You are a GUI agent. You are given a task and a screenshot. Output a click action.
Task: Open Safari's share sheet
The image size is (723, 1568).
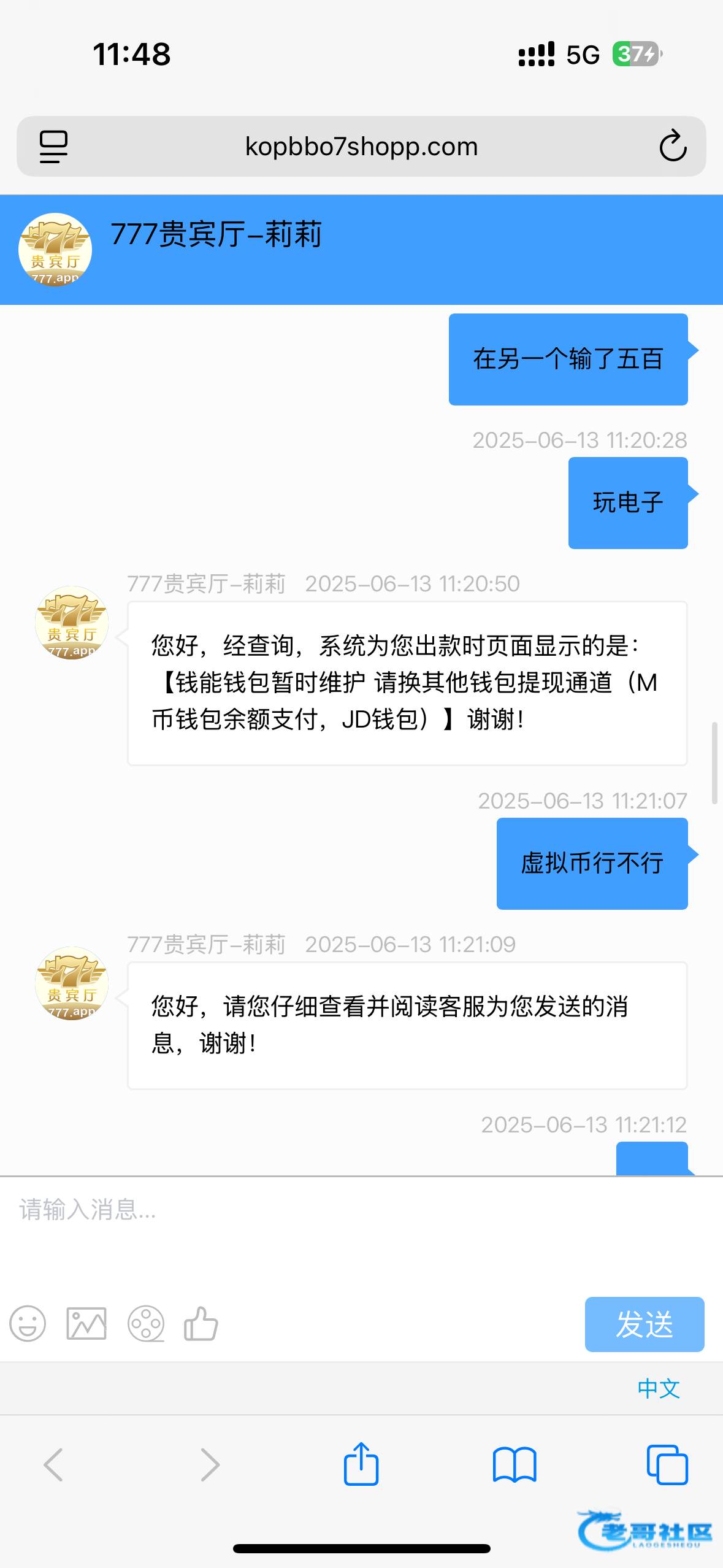[361, 1464]
